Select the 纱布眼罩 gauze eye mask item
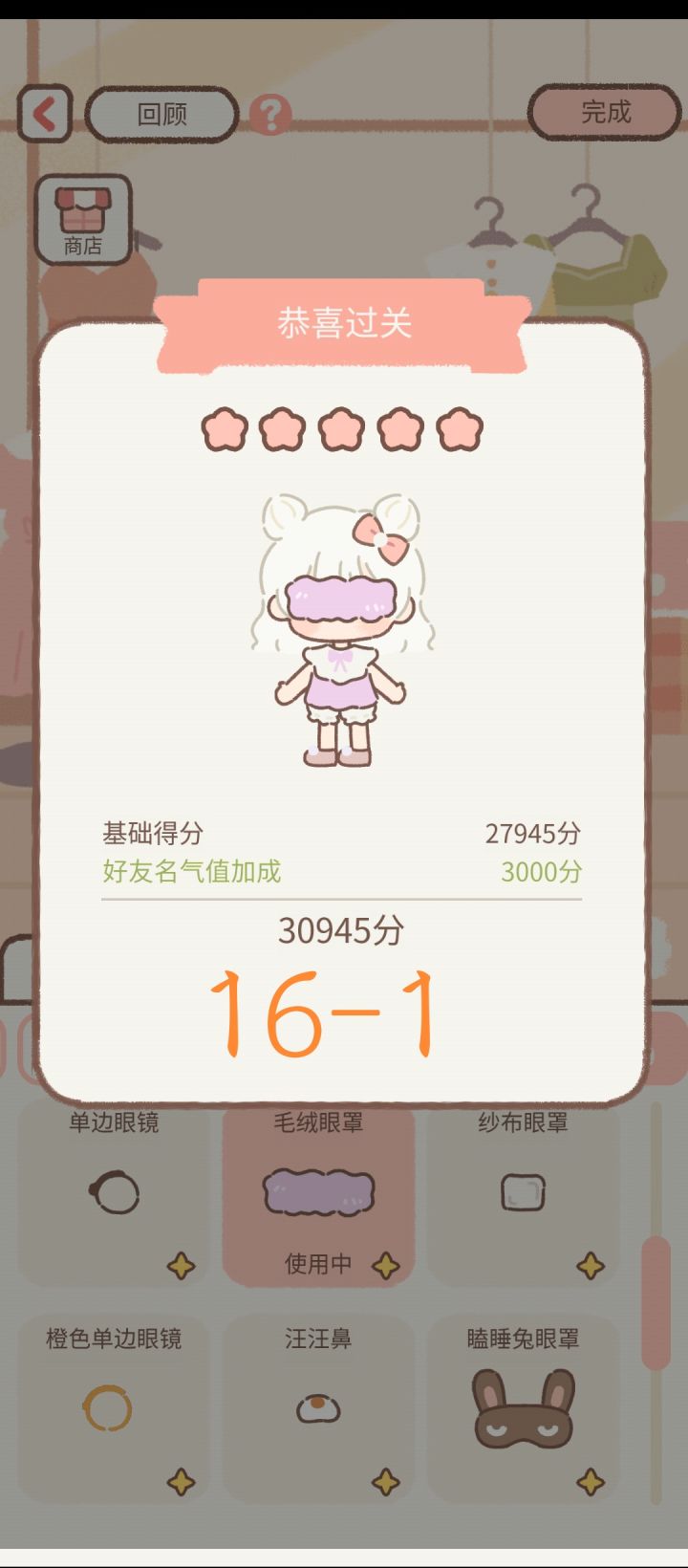Screen dimensions: 688x1568 [523, 1192]
